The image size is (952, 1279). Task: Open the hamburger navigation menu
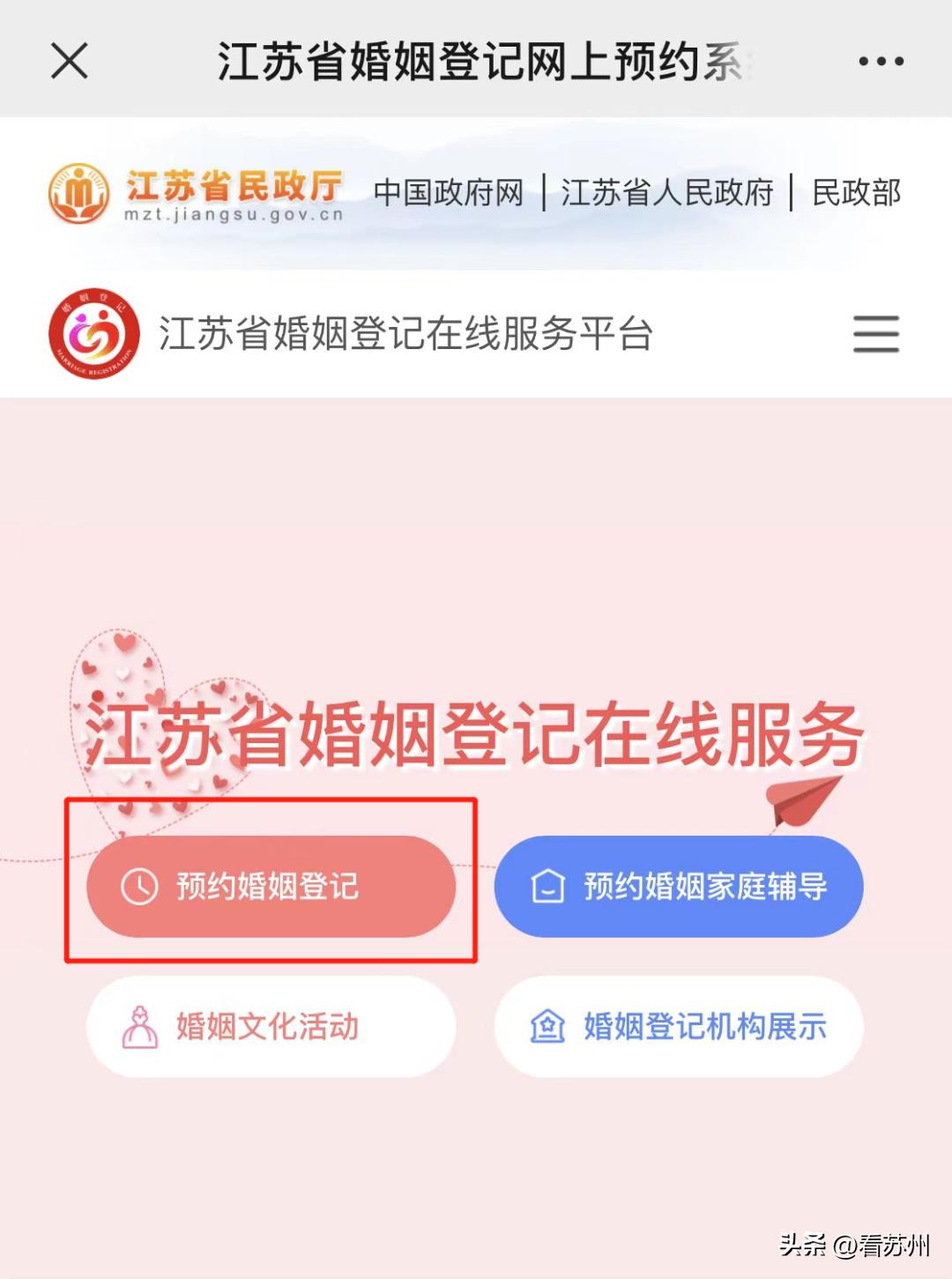tap(874, 335)
